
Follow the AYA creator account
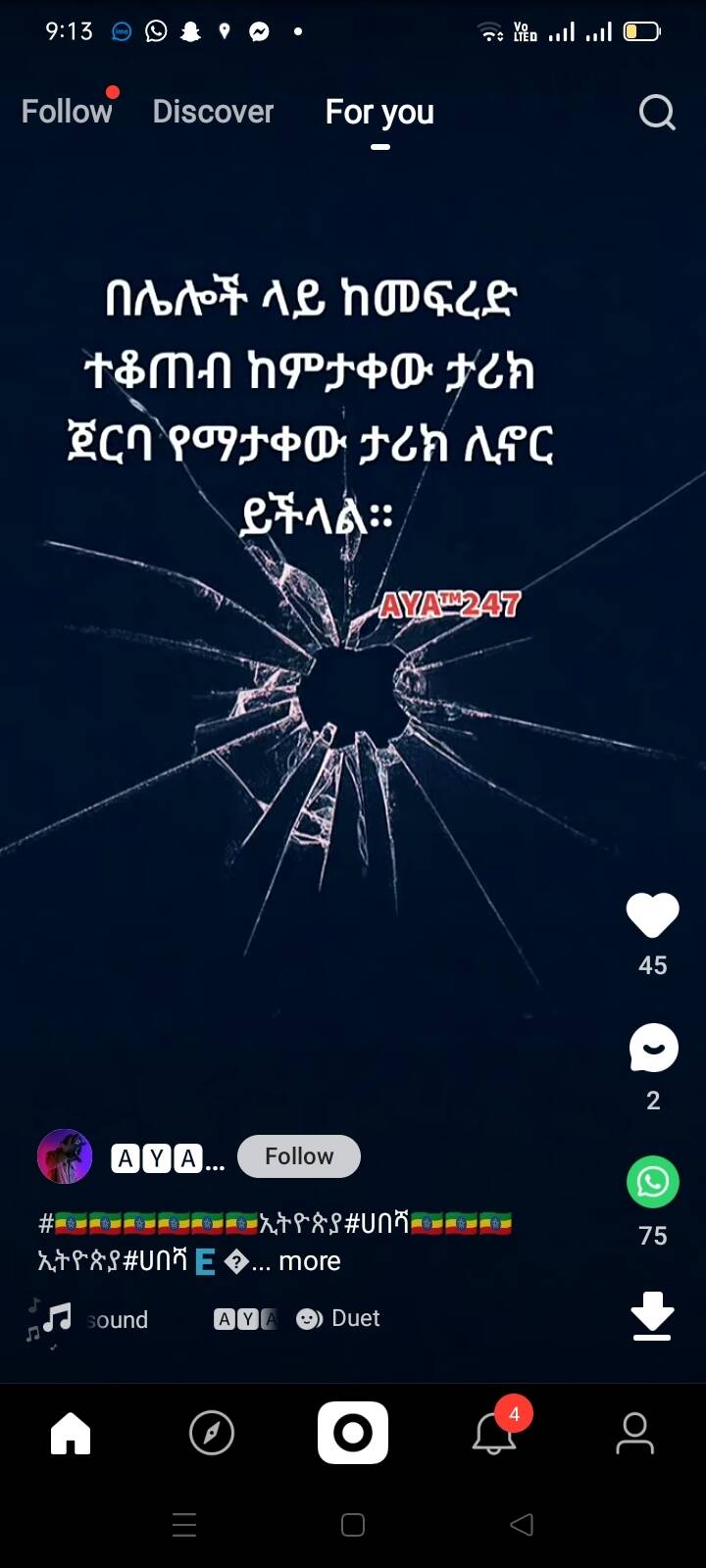(299, 1156)
